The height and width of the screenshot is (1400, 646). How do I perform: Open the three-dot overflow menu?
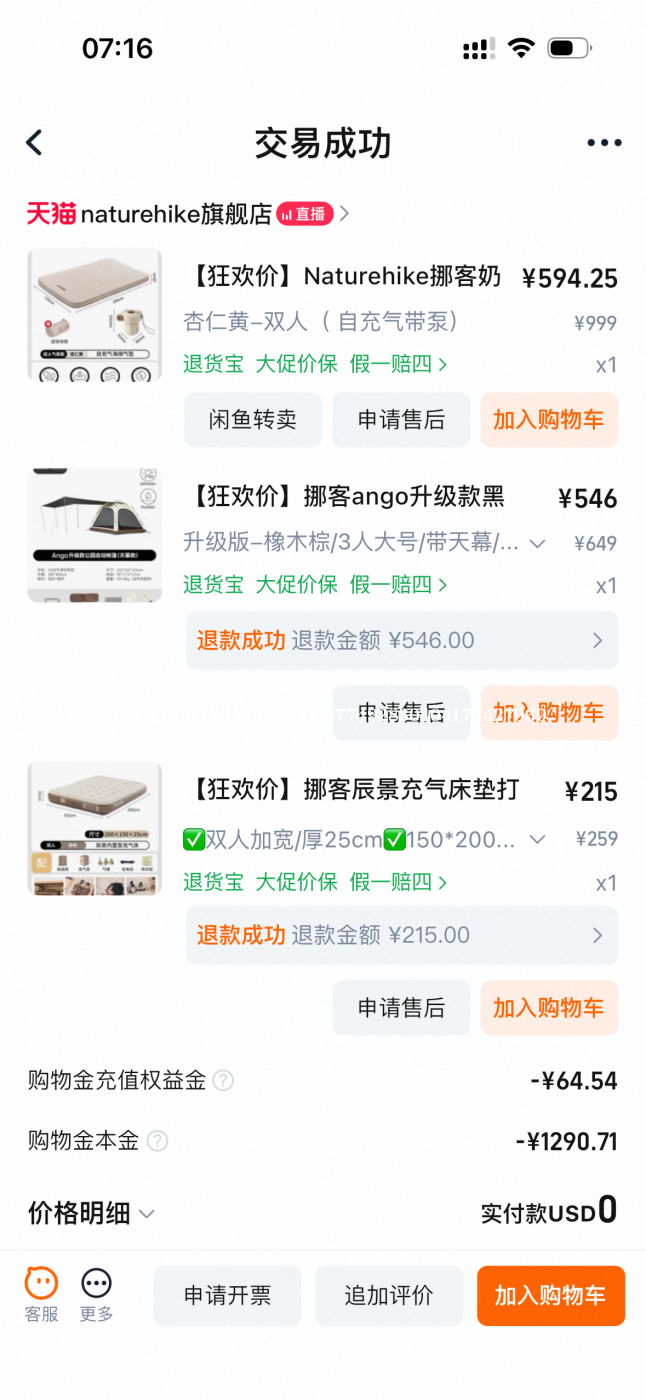(604, 143)
